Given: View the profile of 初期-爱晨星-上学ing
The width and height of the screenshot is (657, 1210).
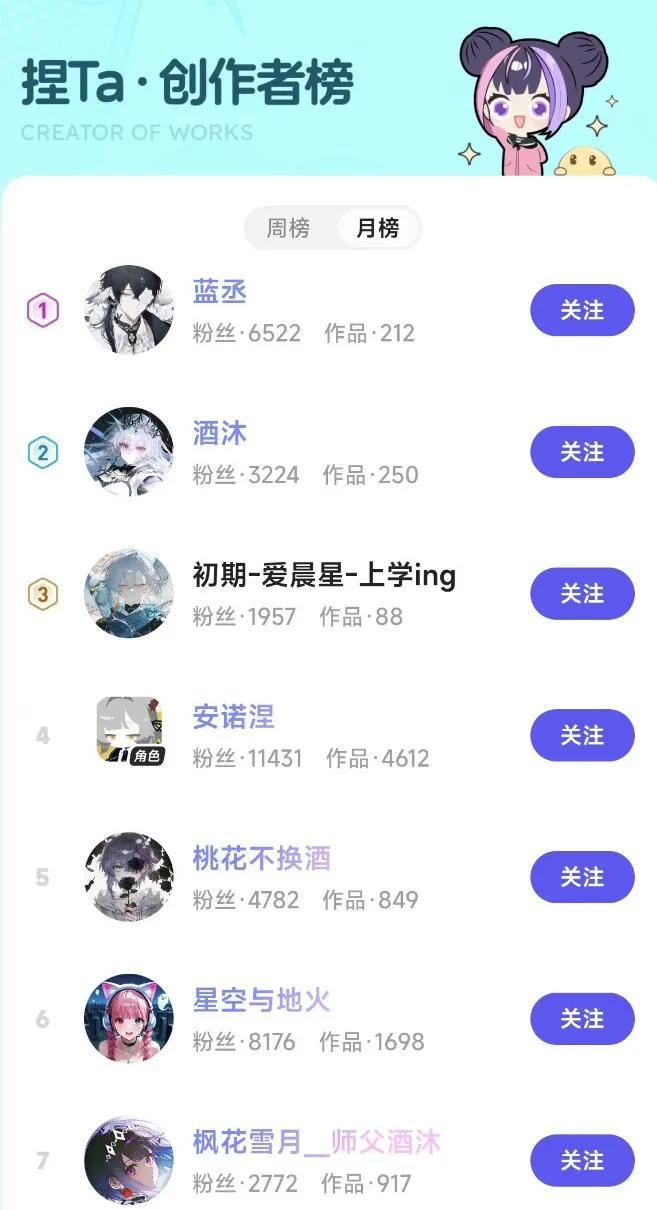Looking at the screenshot, I should point(129,594).
